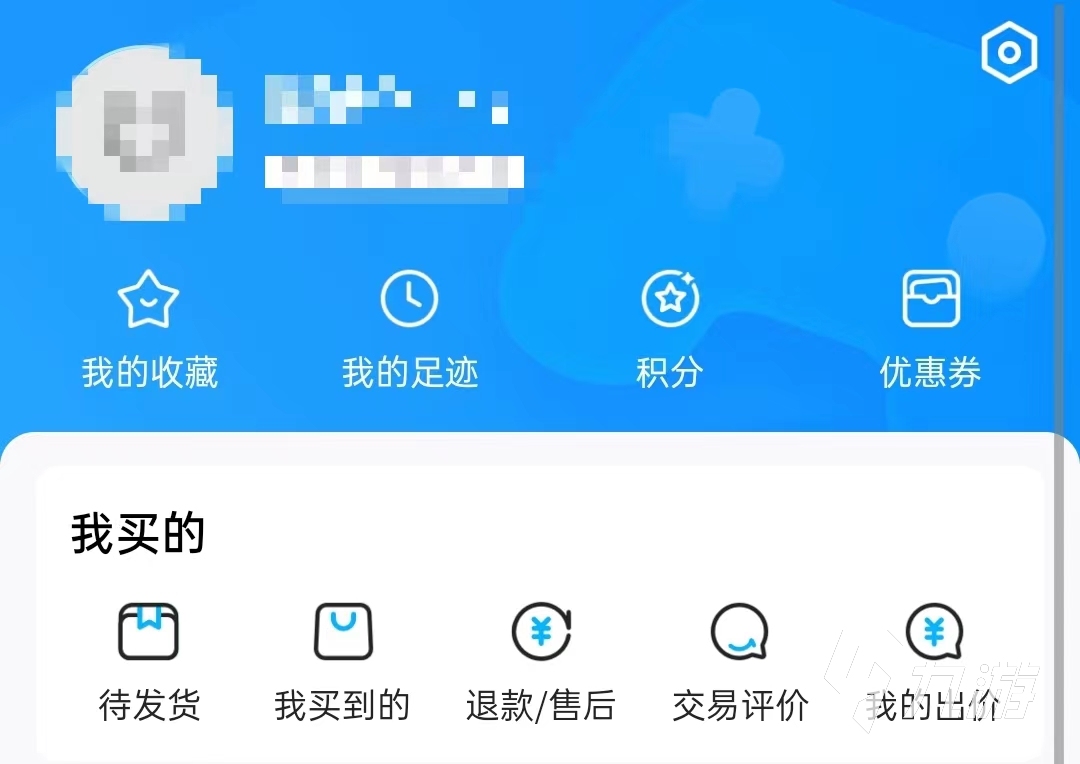
Task: Open 我的出价 my bids
Action: coord(934,660)
